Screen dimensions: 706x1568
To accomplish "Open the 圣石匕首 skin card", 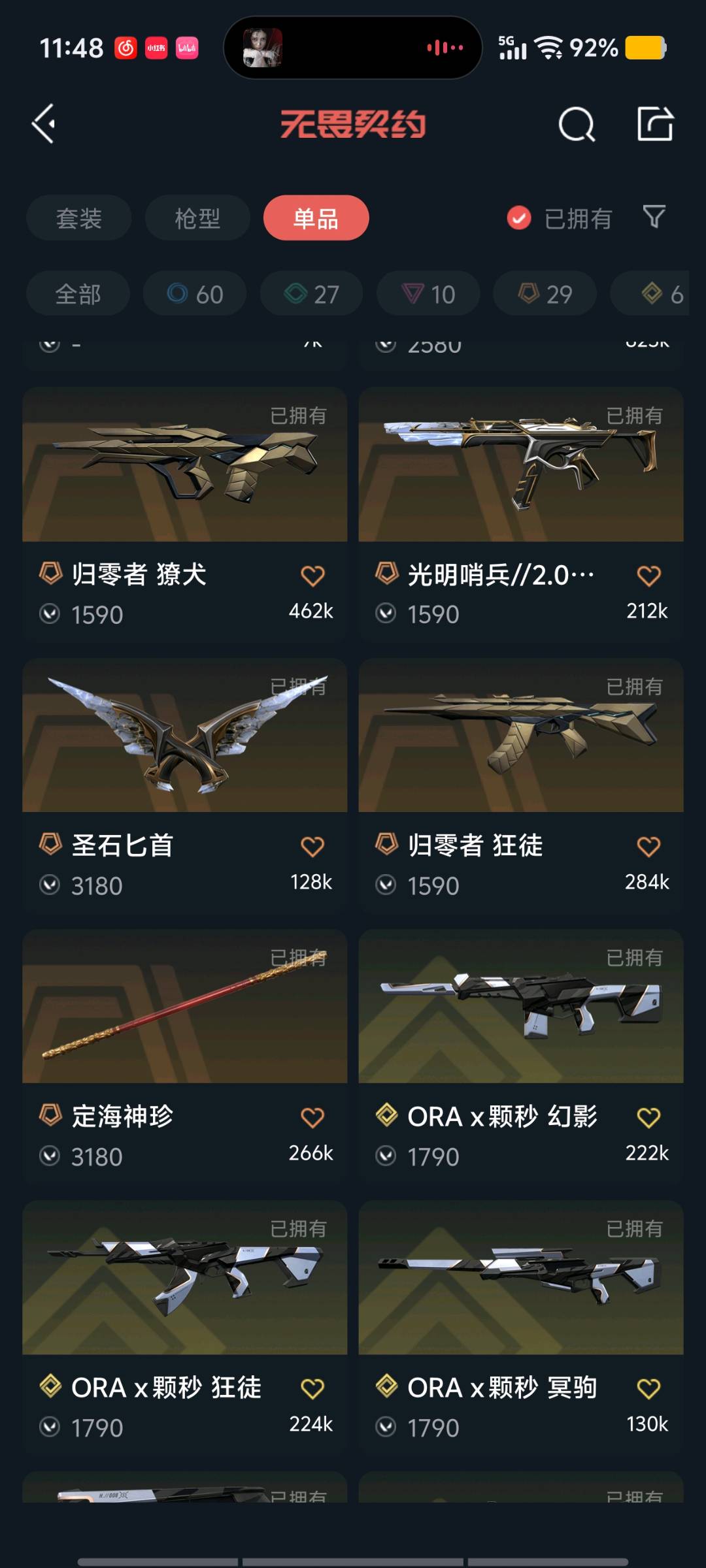I will (x=184, y=785).
